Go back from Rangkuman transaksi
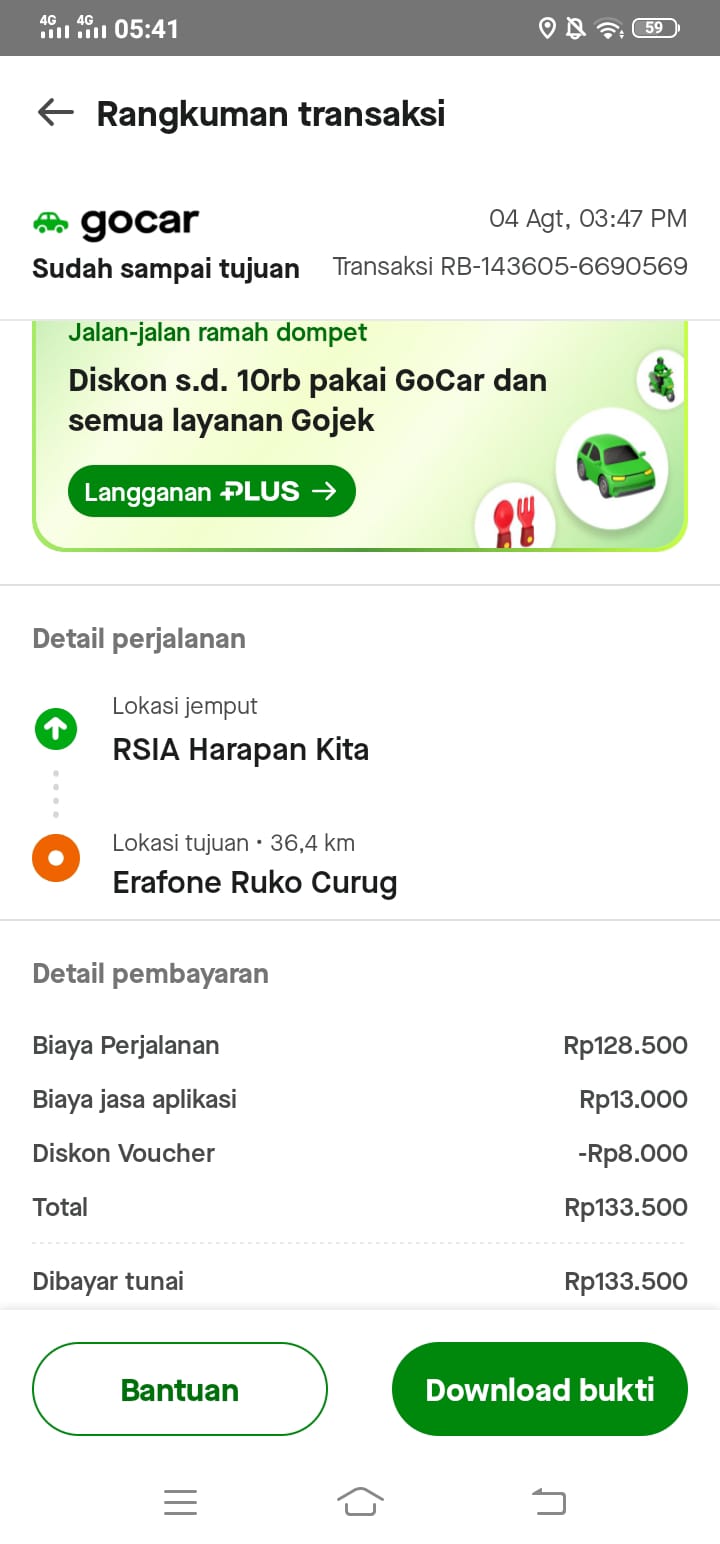Image resolution: width=720 pixels, height=1544 pixels. (x=56, y=113)
